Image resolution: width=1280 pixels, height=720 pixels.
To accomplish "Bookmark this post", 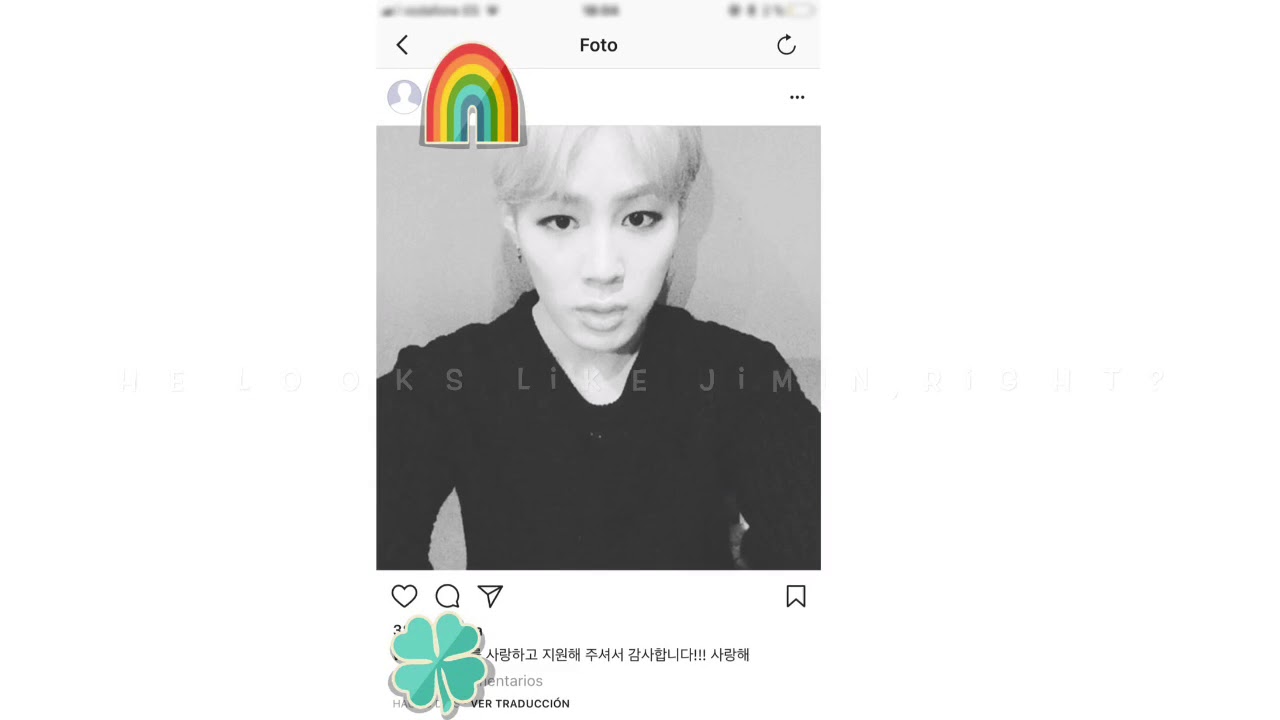I will tap(796, 596).
